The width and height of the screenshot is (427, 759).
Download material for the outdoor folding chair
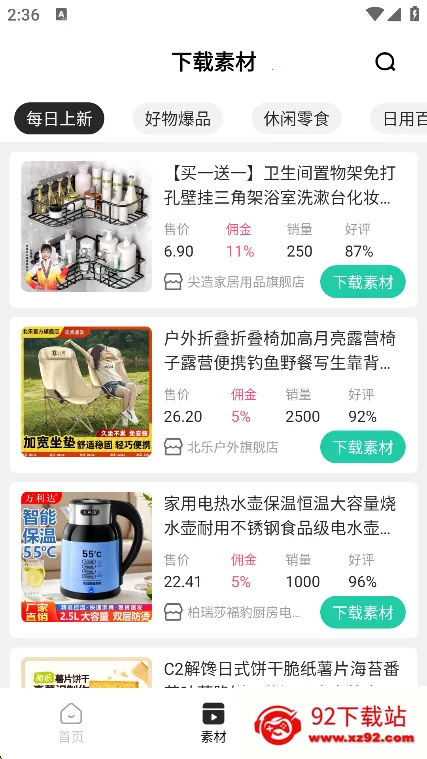pos(363,447)
